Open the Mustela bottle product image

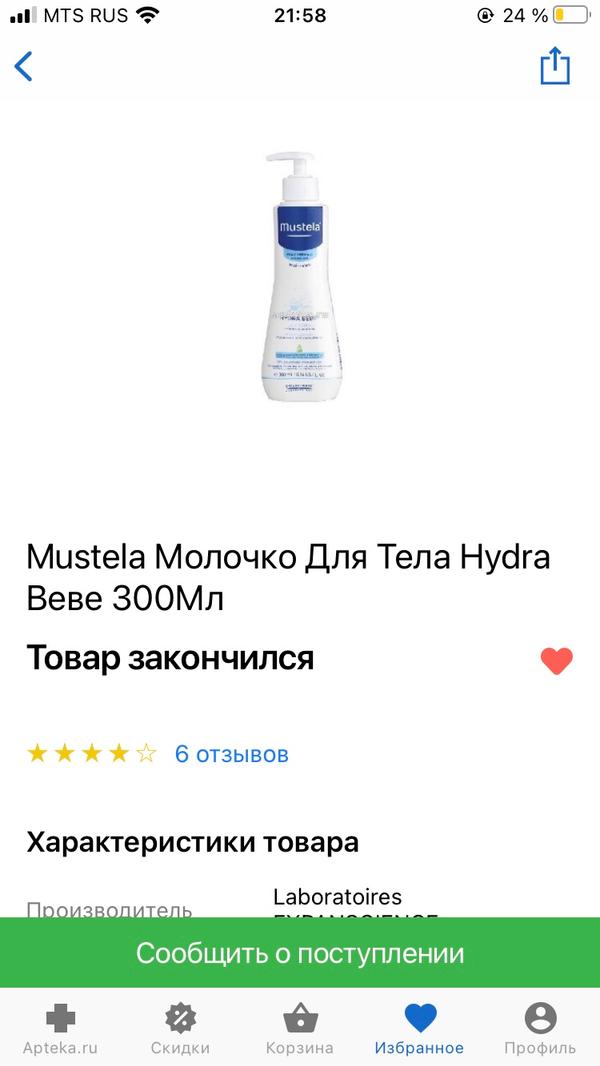click(x=300, y=277)
